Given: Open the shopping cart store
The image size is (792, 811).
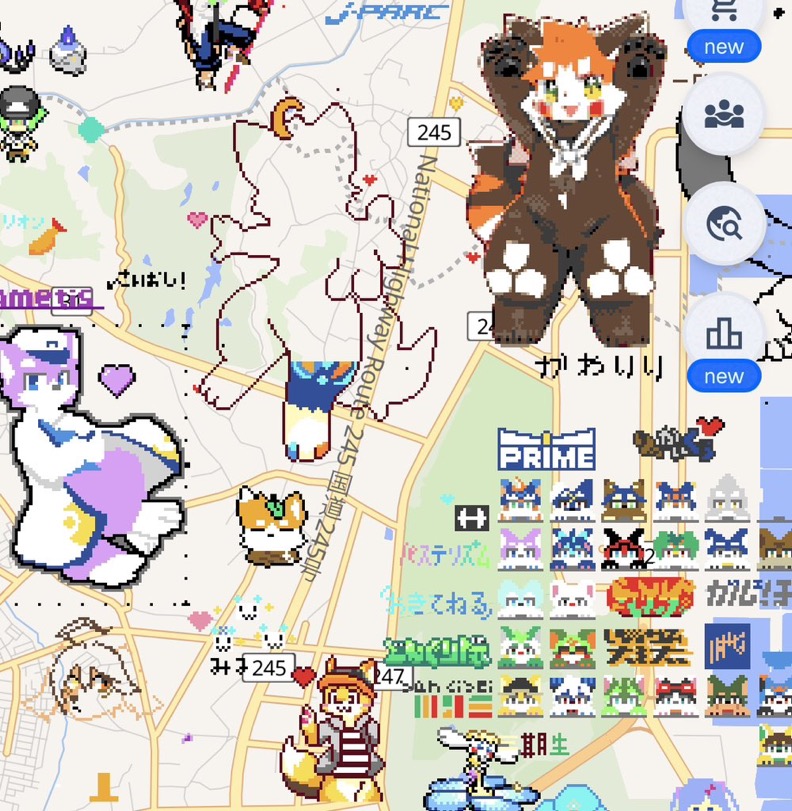Looking at the screenshot, I should 724,14.
